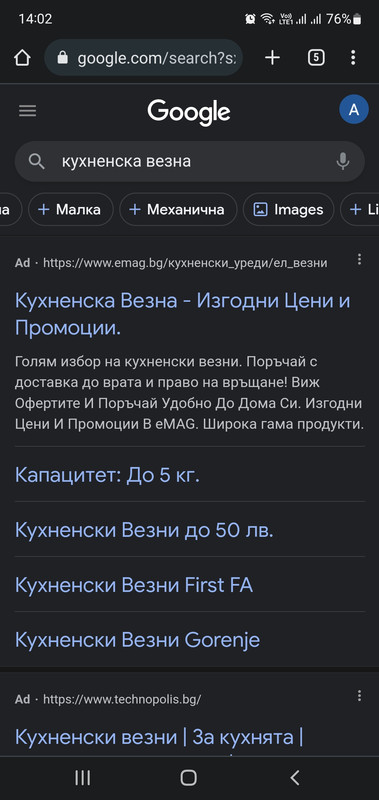Open Кухненски Везни до 50 лв. link
379x800 pixels.
[144, 530]
